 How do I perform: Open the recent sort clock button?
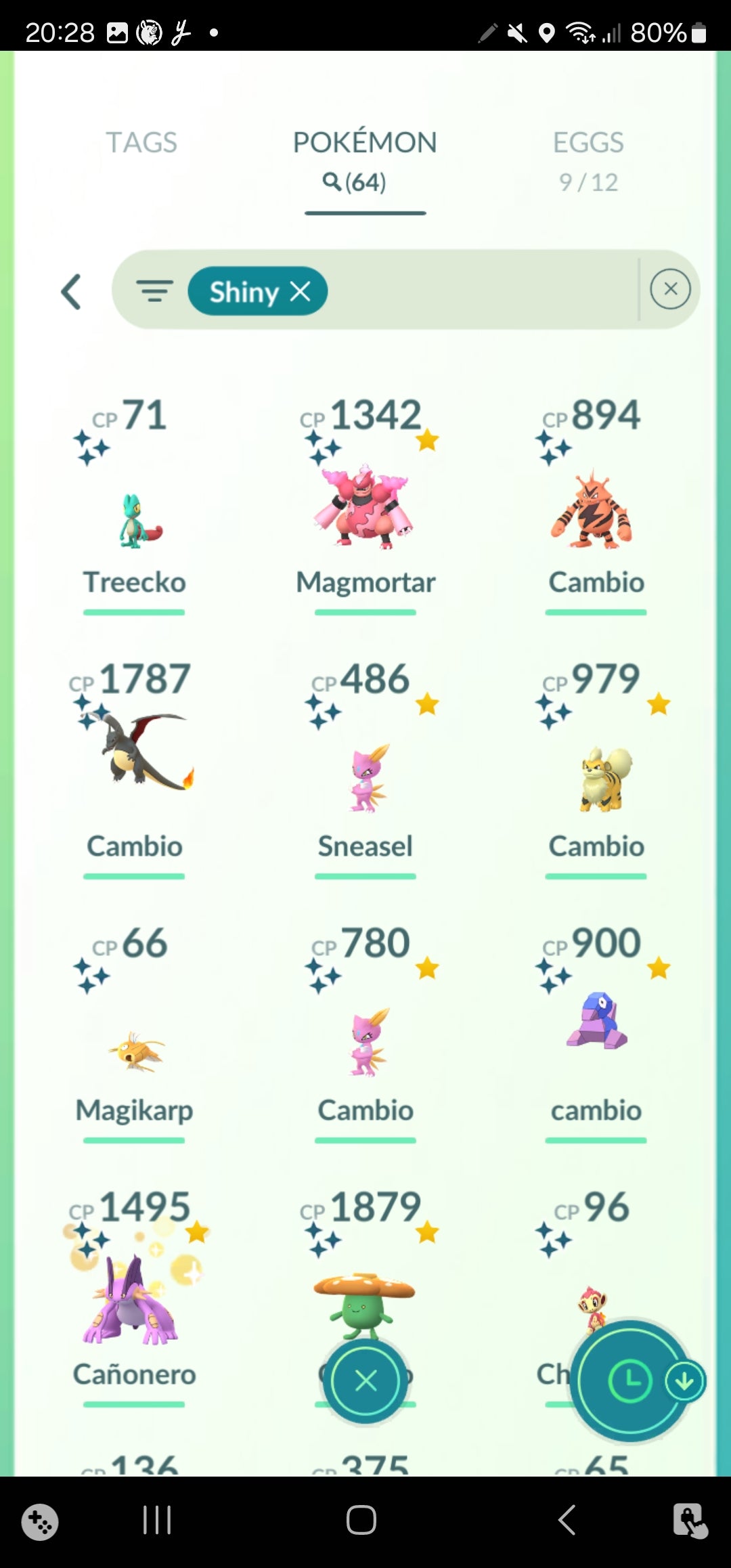[x=629, y=1381]
